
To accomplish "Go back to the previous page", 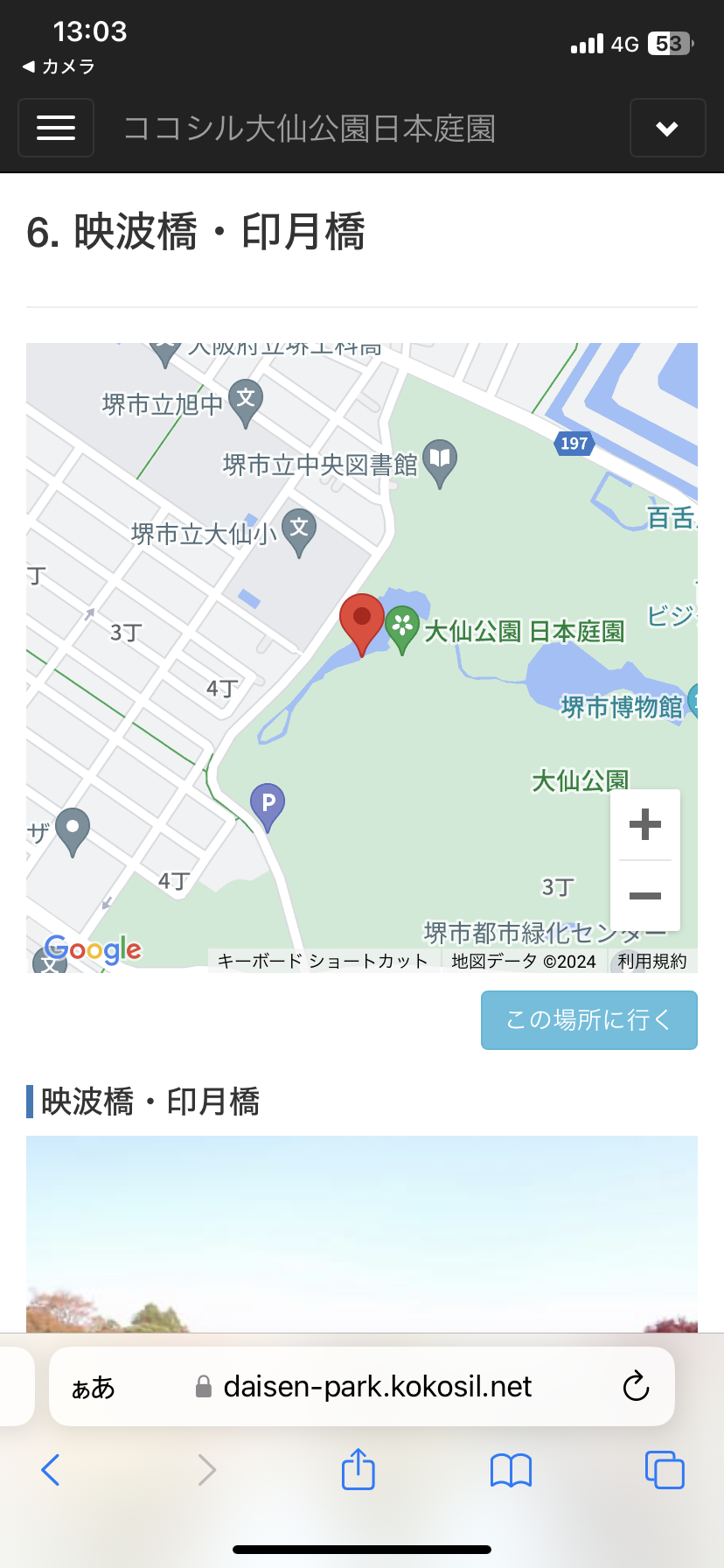I will tap(51, 1470).
